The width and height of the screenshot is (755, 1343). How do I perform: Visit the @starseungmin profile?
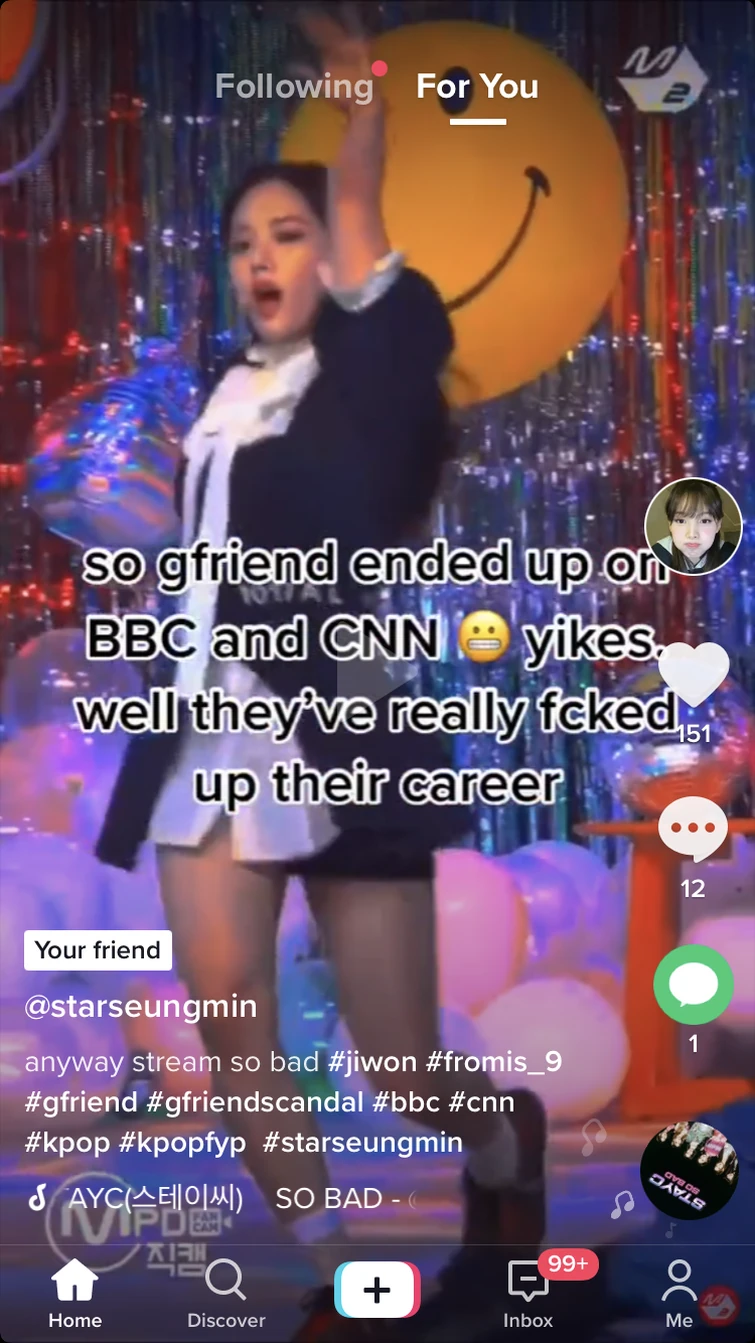pos(141,1006)
